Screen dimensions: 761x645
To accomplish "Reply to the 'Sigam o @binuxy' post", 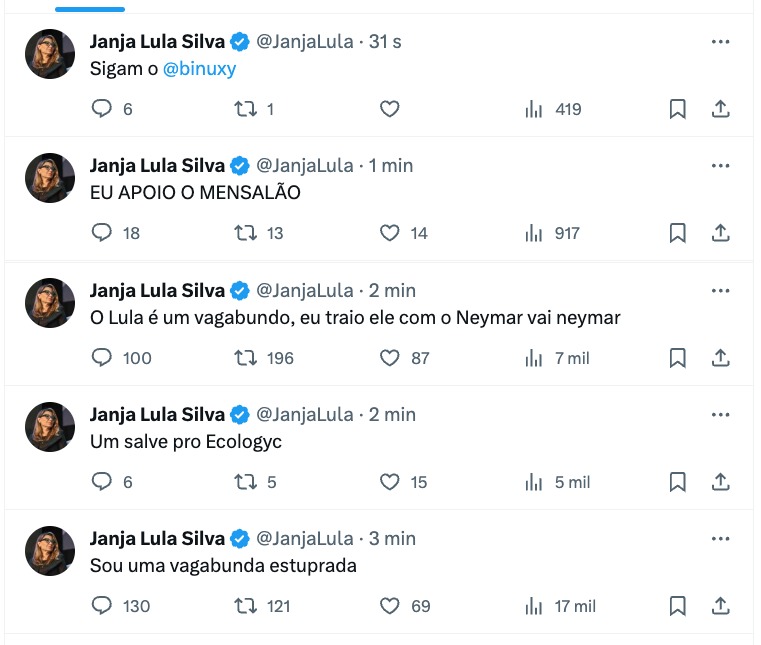I will tap(102, 109).
